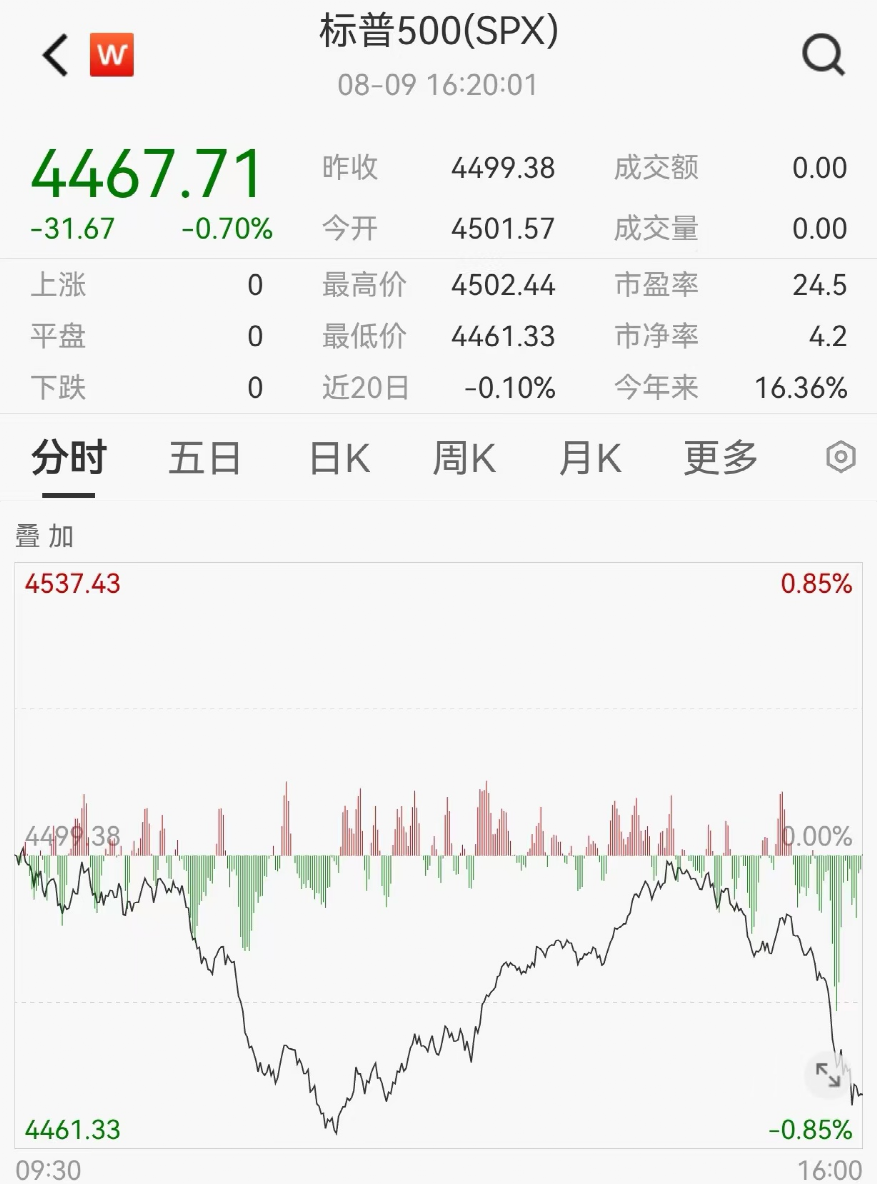Open the 更多 more-options dropdown
877x1184 pixels.
click(718, 457)
